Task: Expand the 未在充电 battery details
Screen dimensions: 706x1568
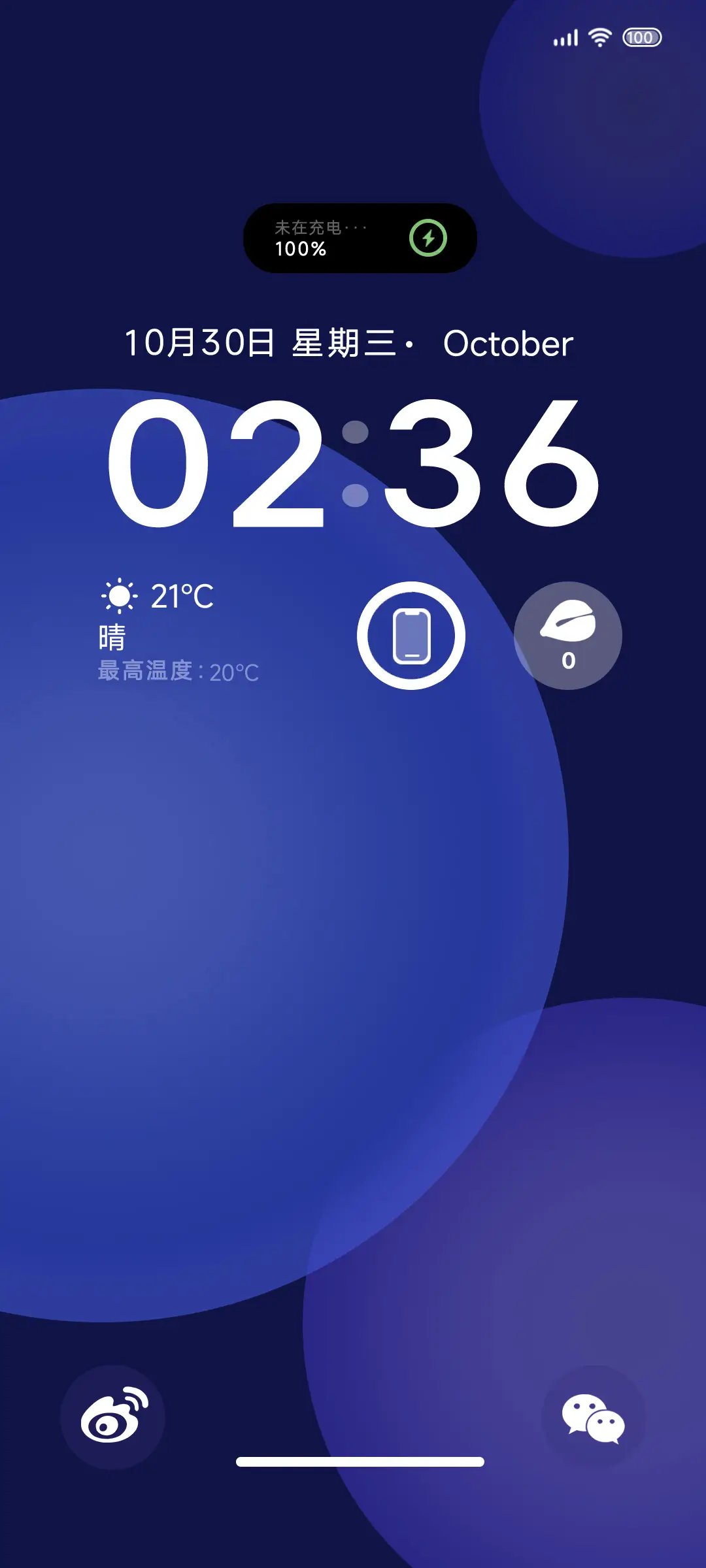Action: [320, 227]
